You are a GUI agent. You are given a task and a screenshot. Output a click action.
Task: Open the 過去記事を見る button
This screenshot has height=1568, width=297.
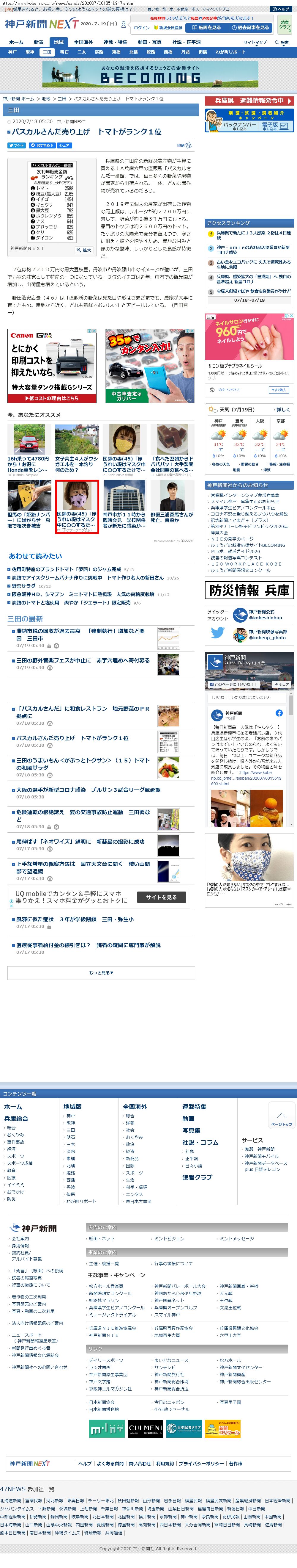click(x=251, y=27)
